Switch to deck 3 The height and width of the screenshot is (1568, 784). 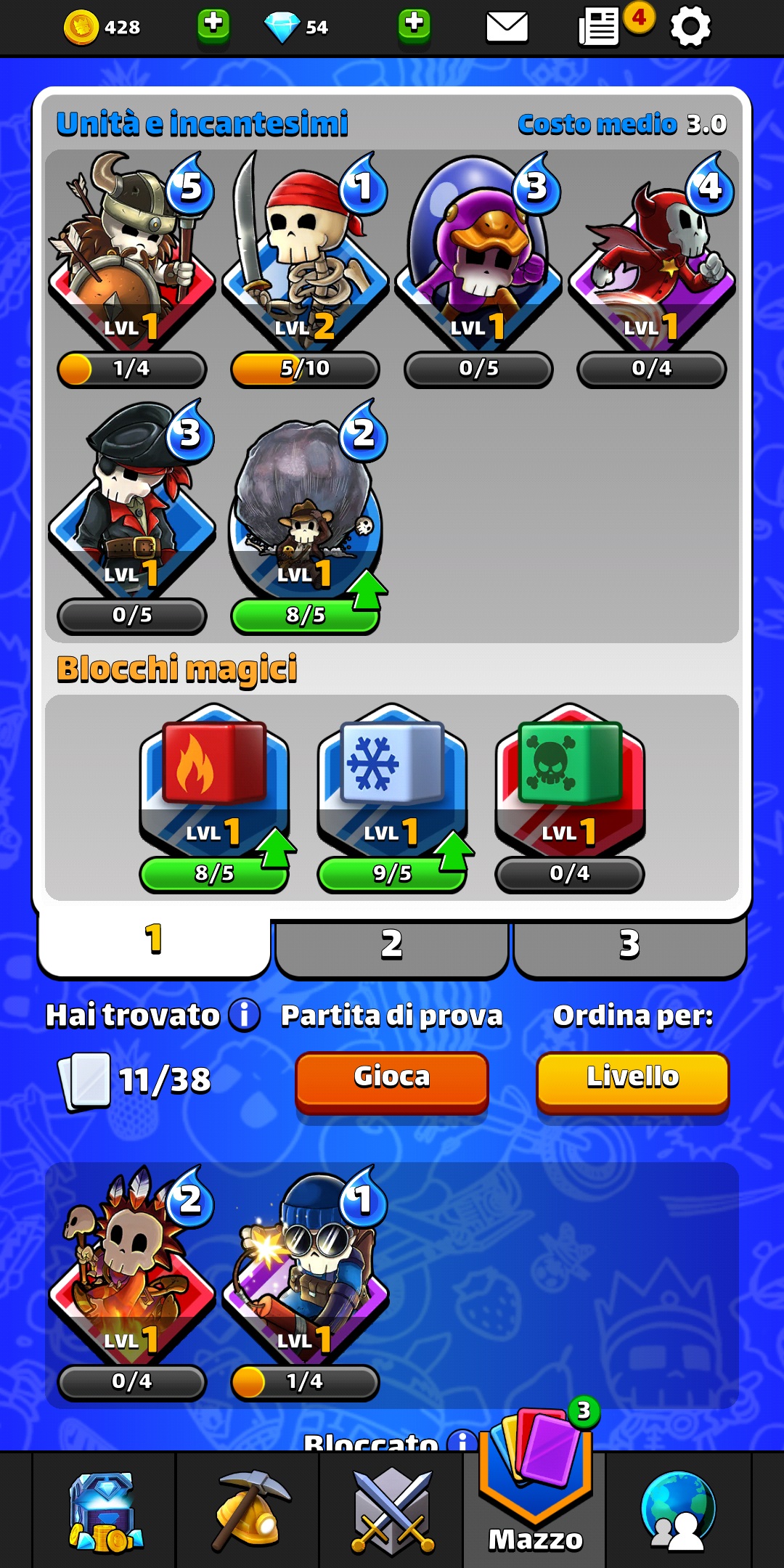tap(629, 944)
